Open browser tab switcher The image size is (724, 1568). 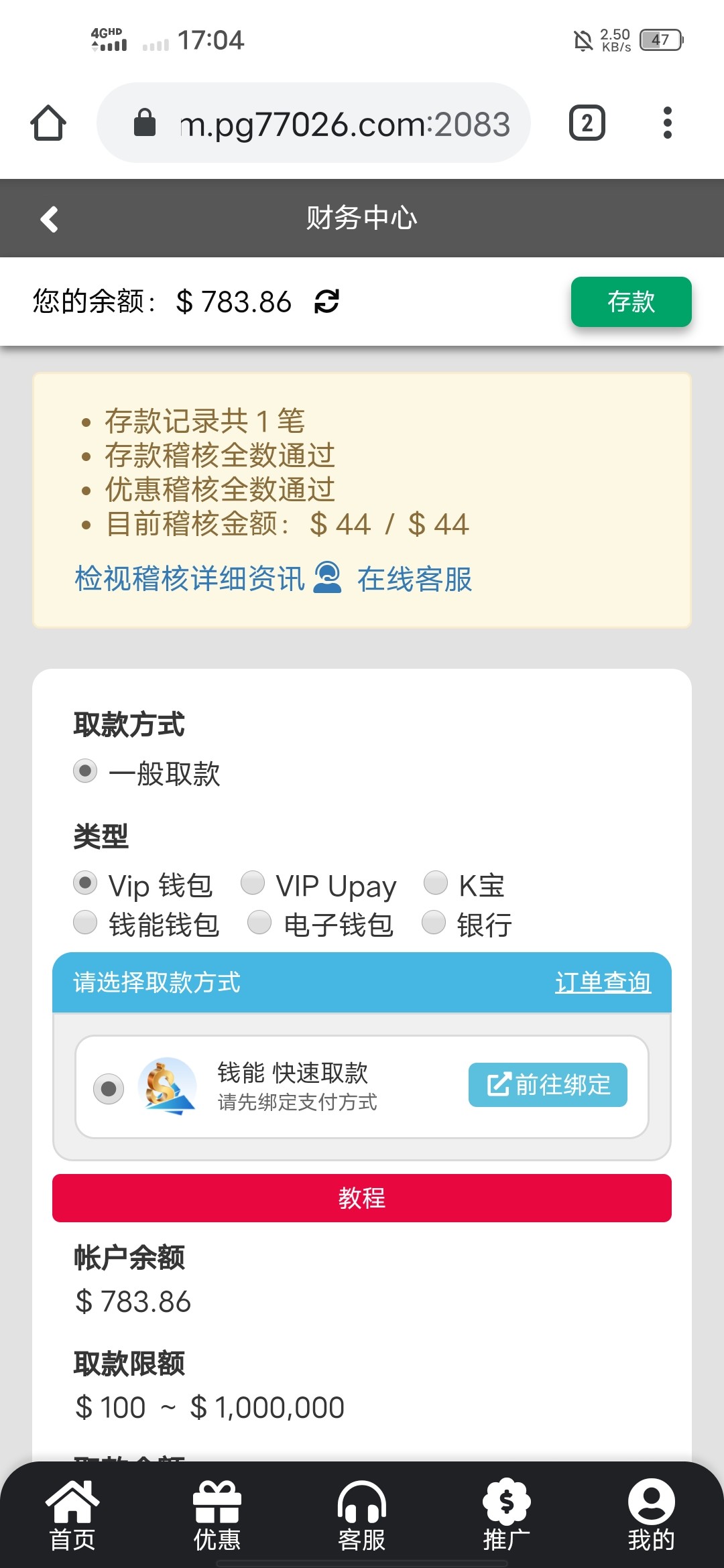pyautogui.click(x=587, y=123)
